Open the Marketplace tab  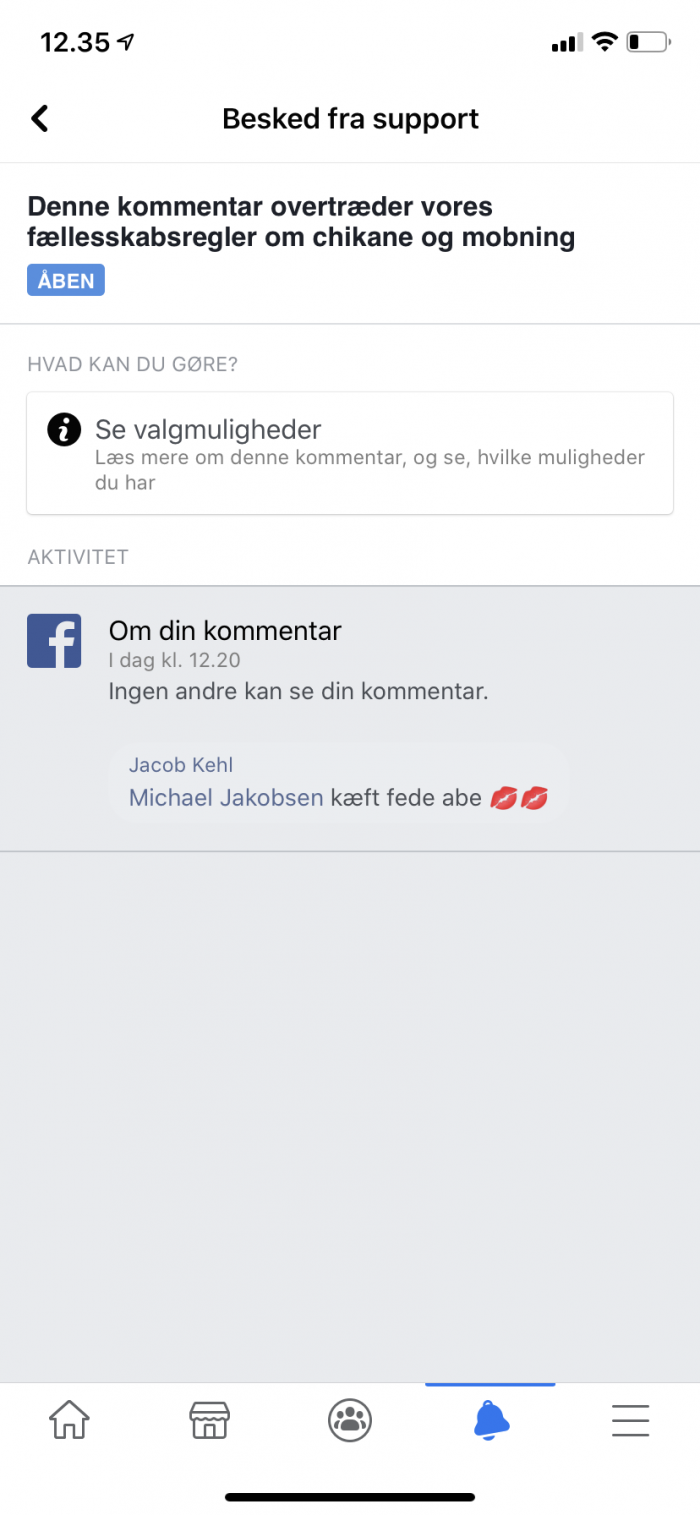tap(210, 1420)
